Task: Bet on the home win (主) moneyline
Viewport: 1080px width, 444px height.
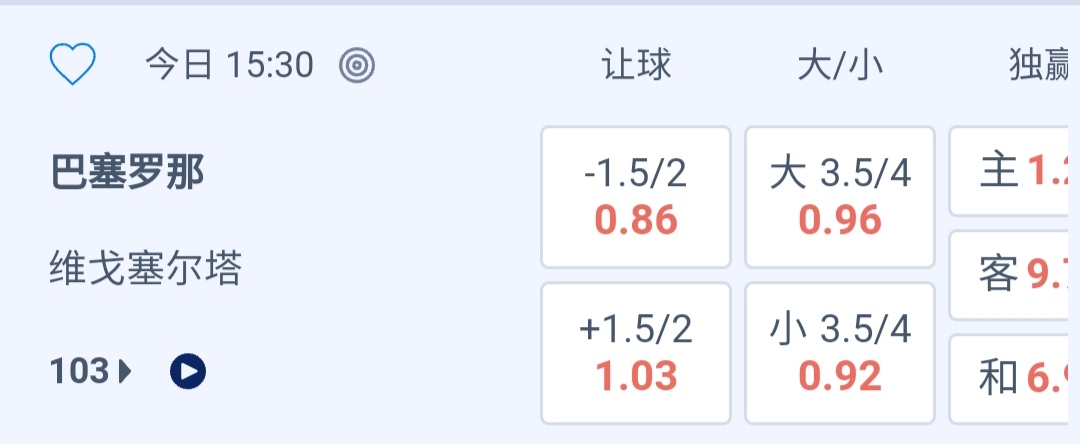Action: coord(1014,172)
